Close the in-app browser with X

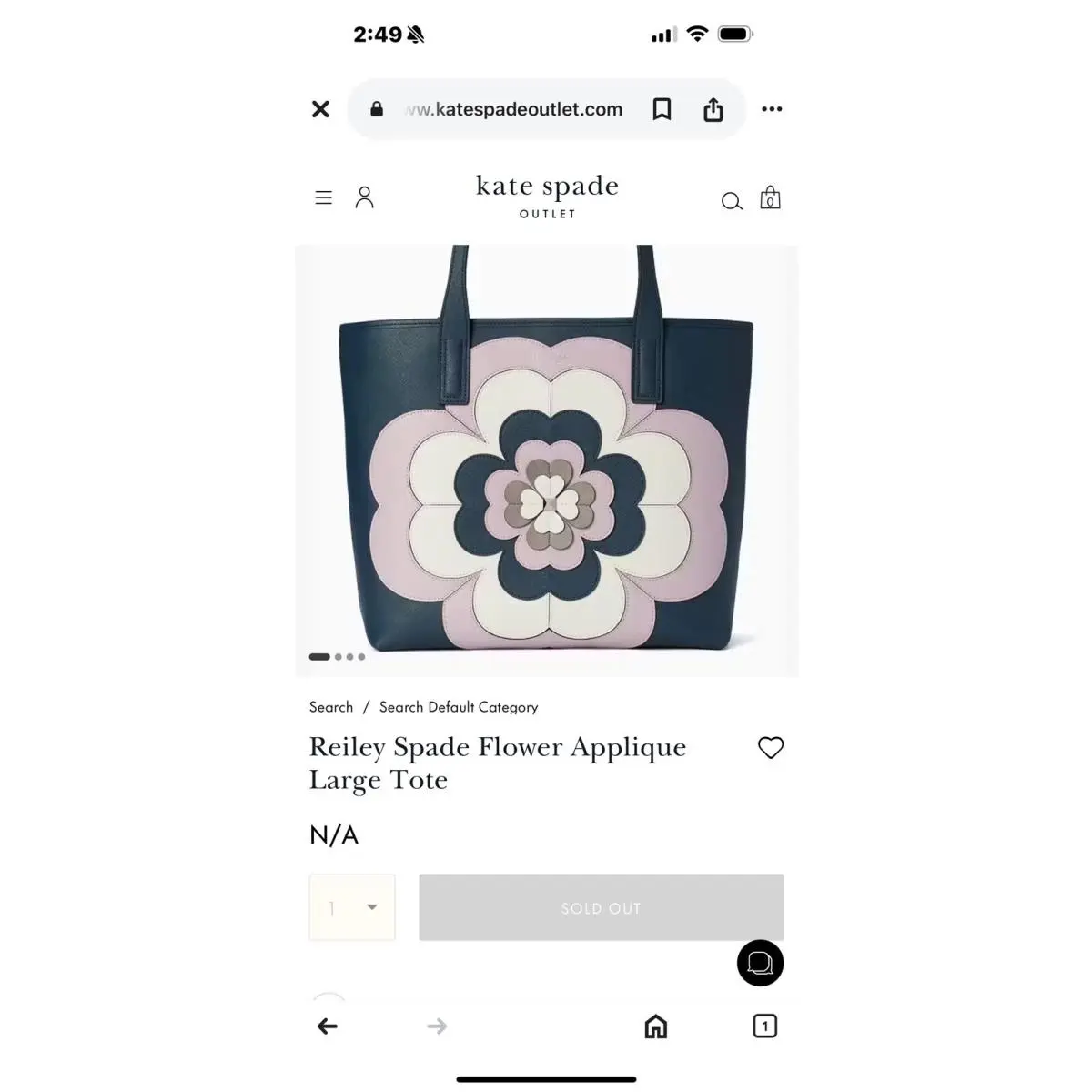coord(320,109)
